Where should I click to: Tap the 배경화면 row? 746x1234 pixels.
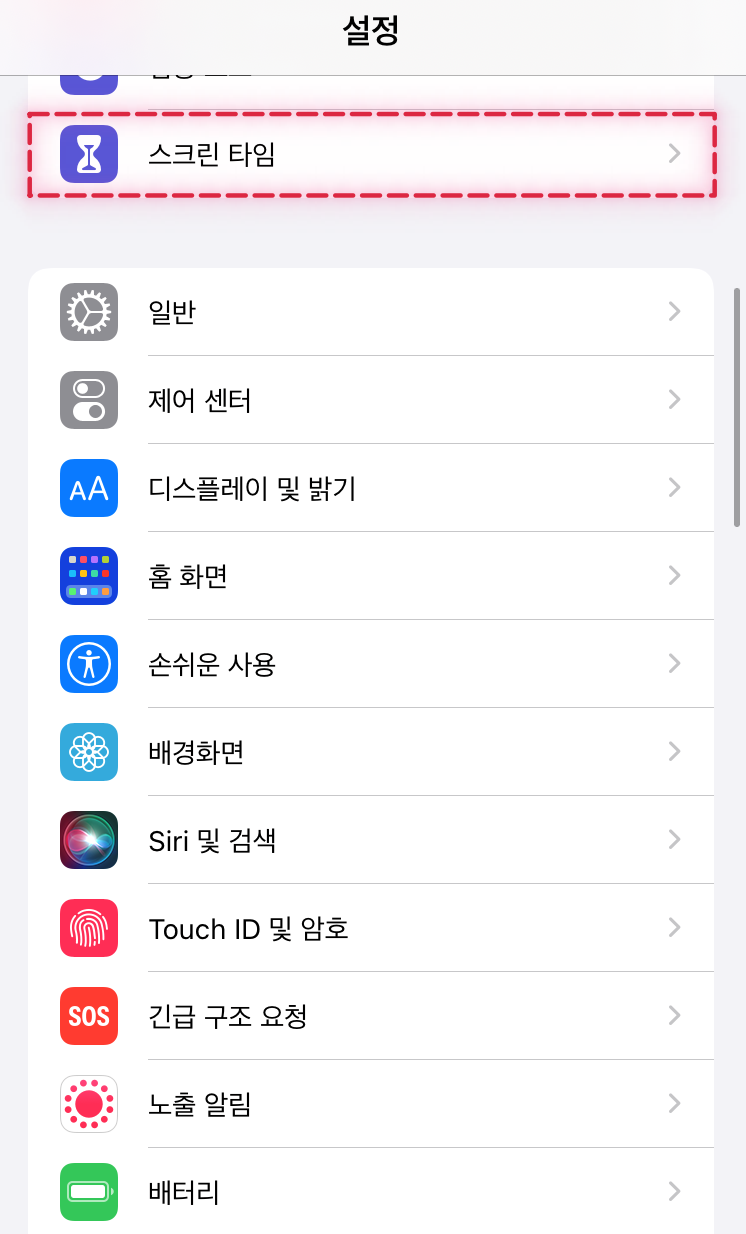click(x=370, y=752)
